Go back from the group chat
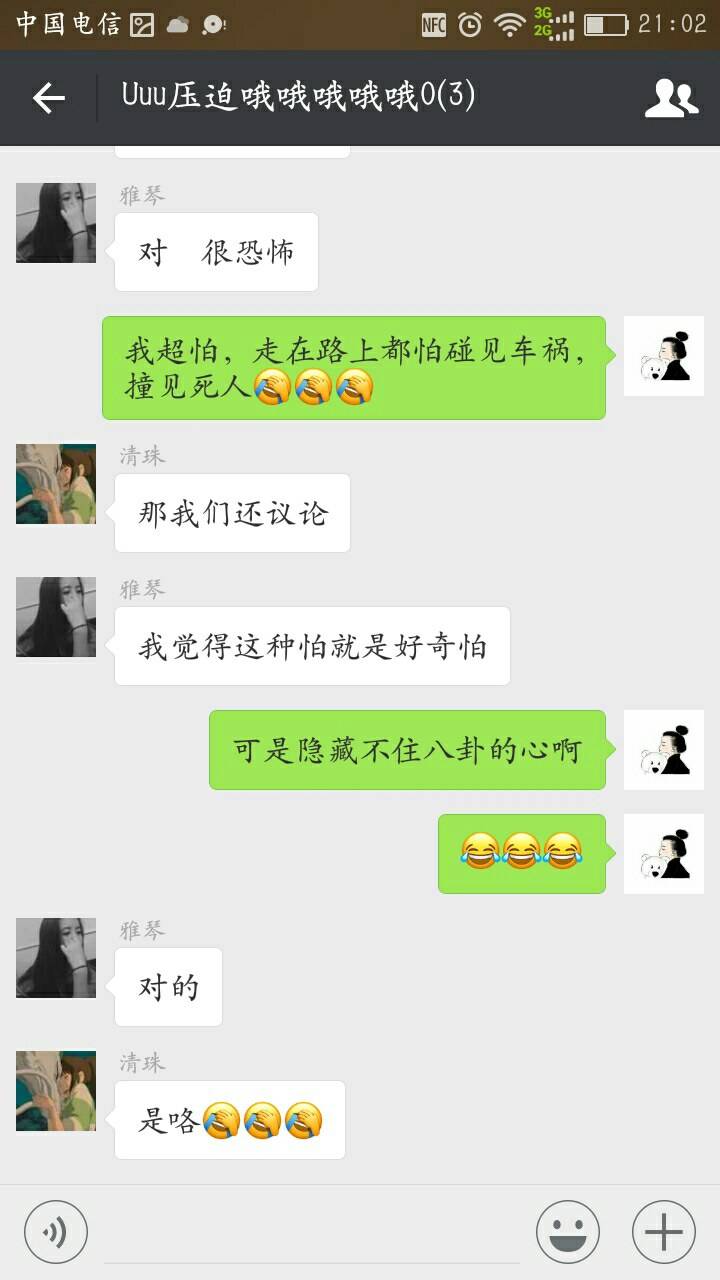720x1280 pixels. [x=48, y=98]
